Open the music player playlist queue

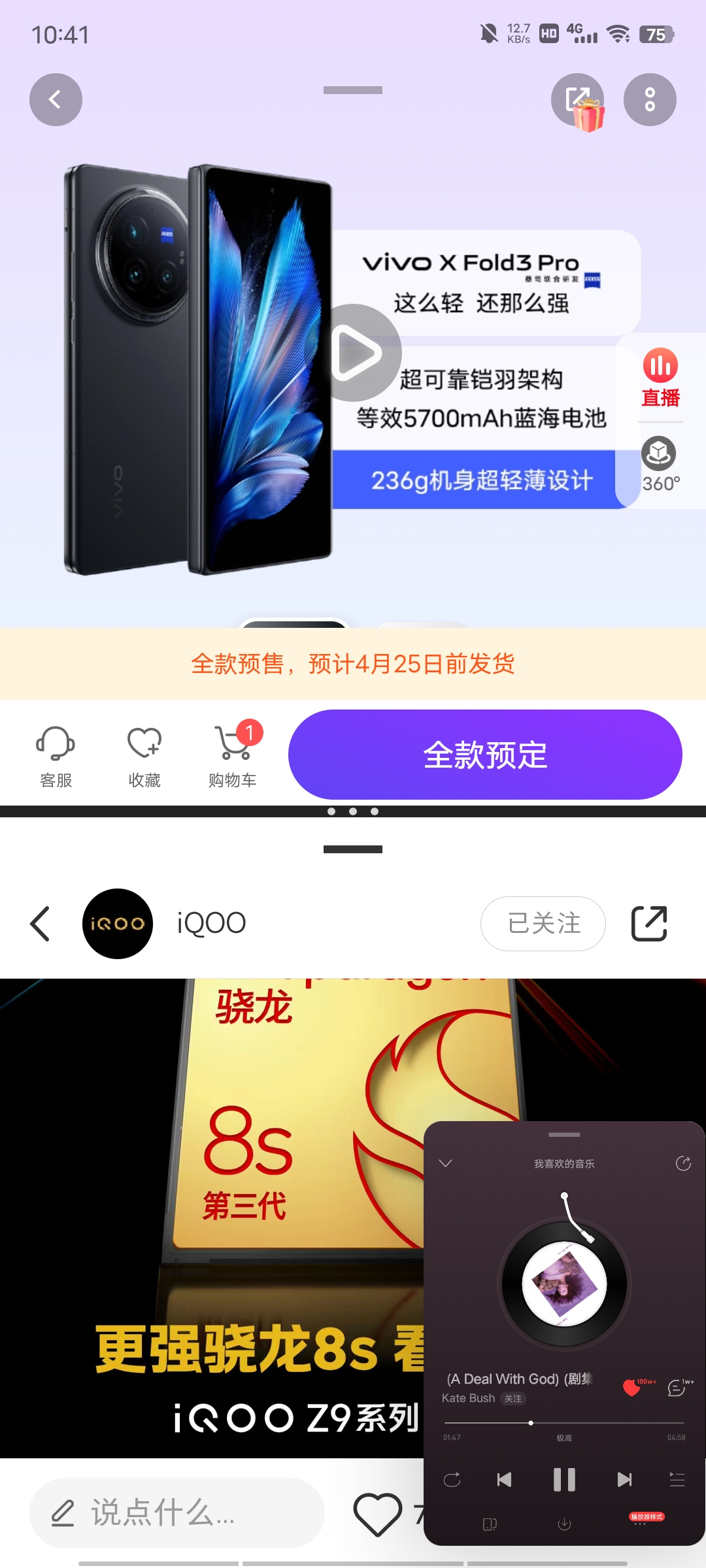[x=677, y=1479]
